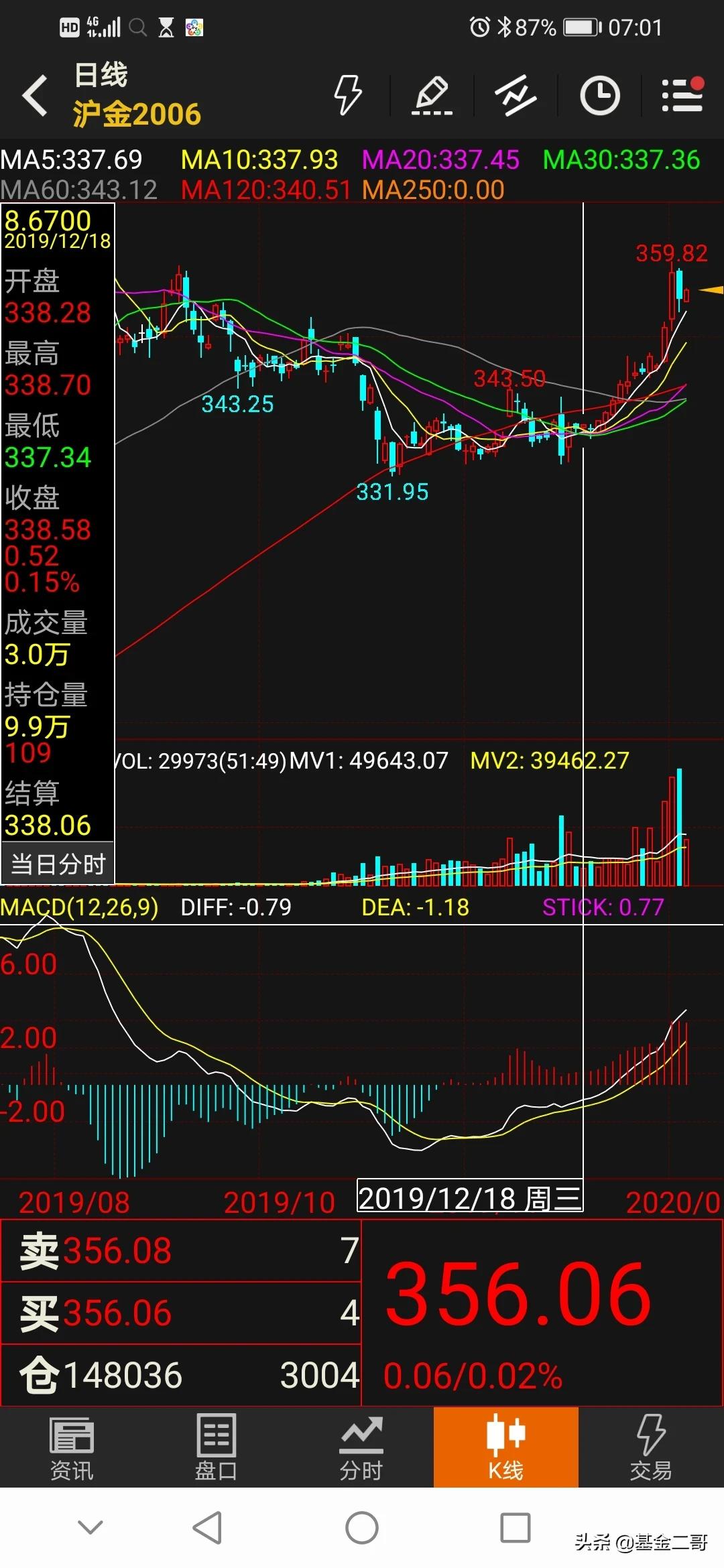Open the 交易 tab
The image size is (724, 1568).
tap(650, 1448)
